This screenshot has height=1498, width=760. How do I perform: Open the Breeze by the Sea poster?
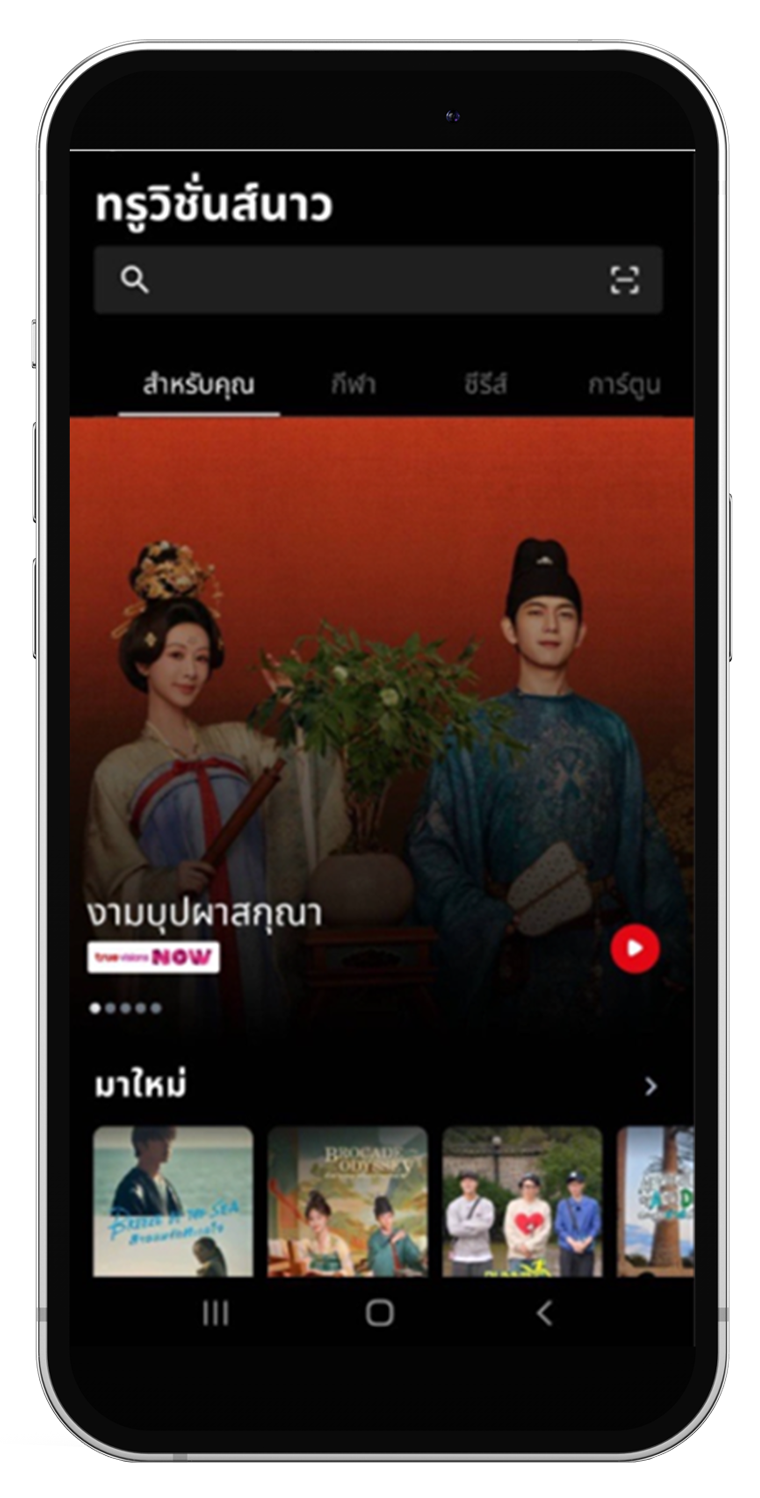[x=173, y=1201]
